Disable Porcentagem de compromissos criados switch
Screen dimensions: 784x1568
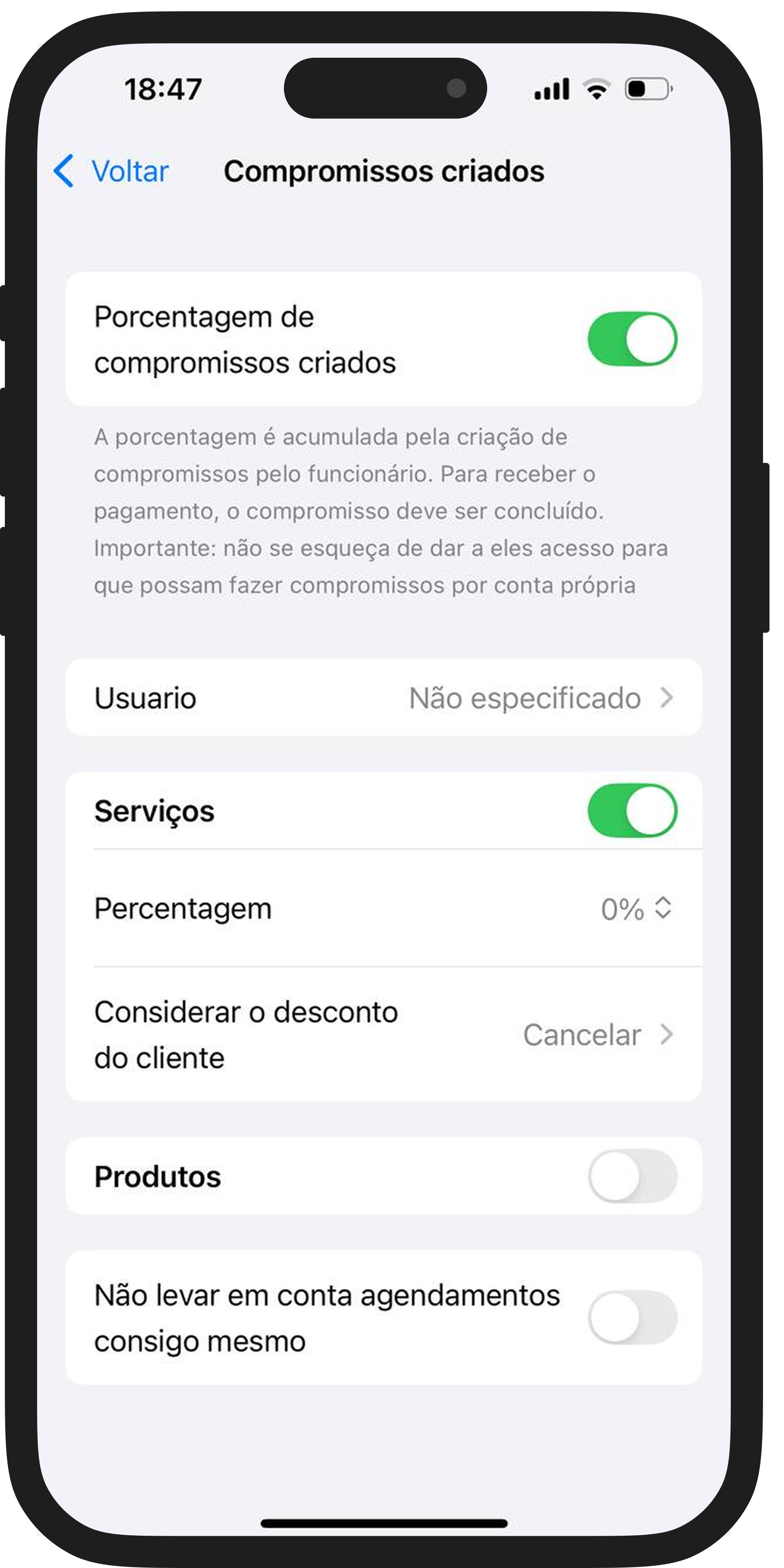point(632,339)
